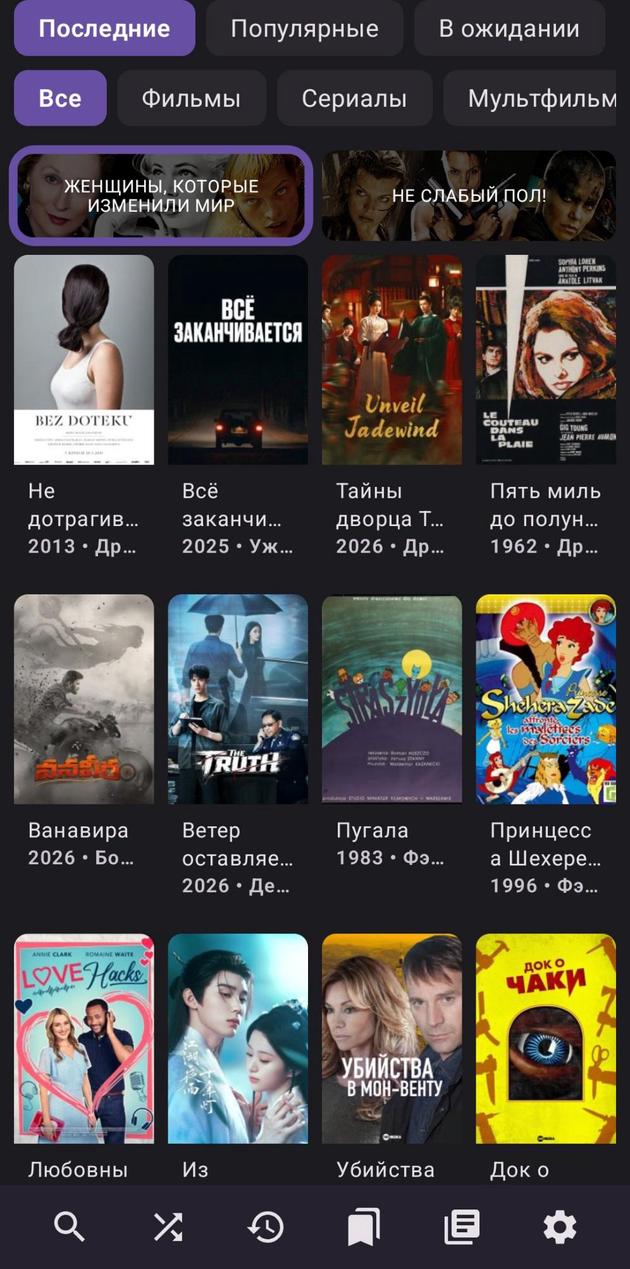This screenshot has width=630, height=1269.
Task: Switch to the В ожидании tab
Action: point(508,28)
